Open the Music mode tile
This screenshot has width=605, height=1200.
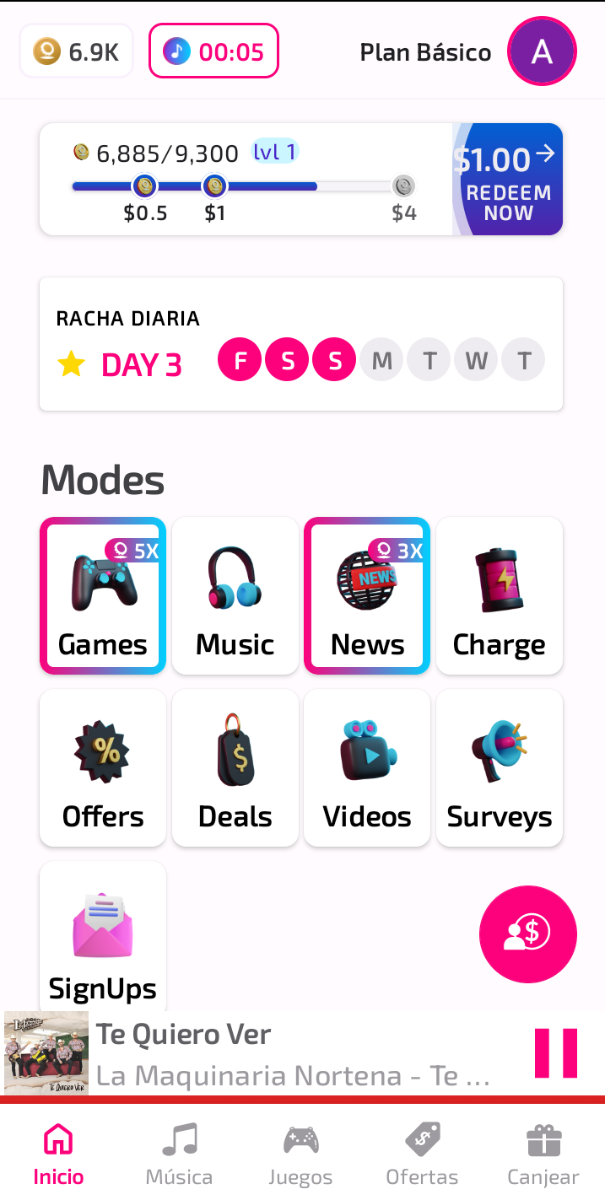click(235, 595)
